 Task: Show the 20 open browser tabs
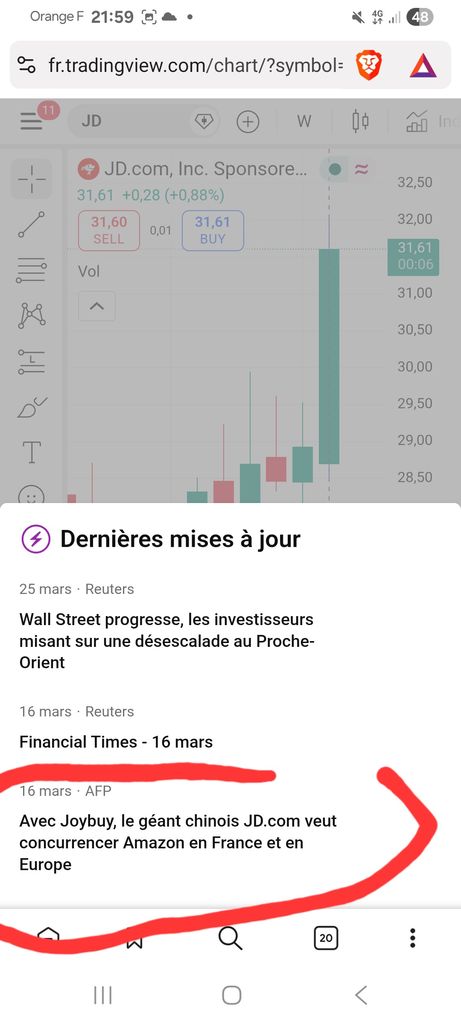coord(325,938)
